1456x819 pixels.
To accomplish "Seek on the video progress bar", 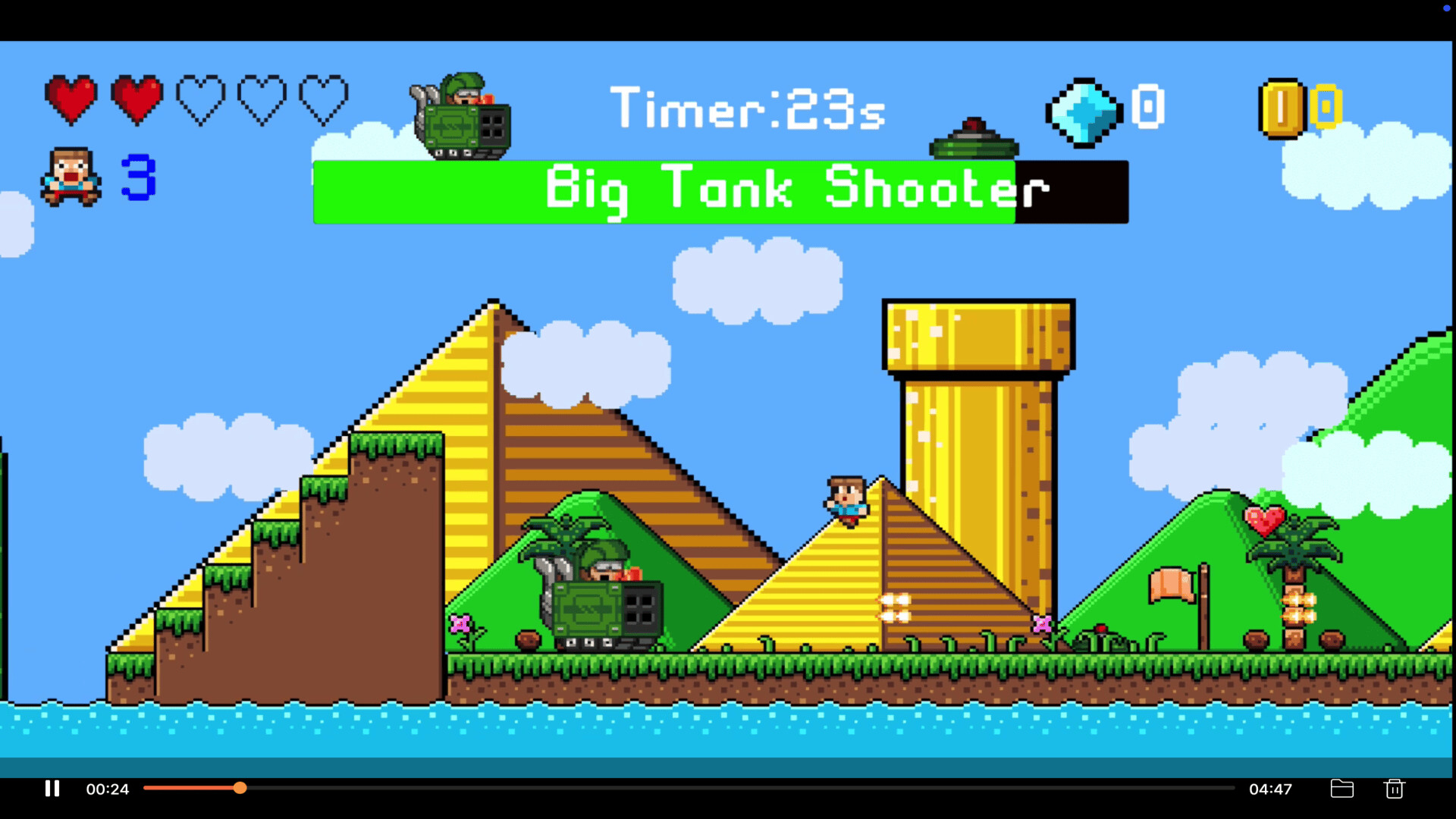I will click(689, 788).
